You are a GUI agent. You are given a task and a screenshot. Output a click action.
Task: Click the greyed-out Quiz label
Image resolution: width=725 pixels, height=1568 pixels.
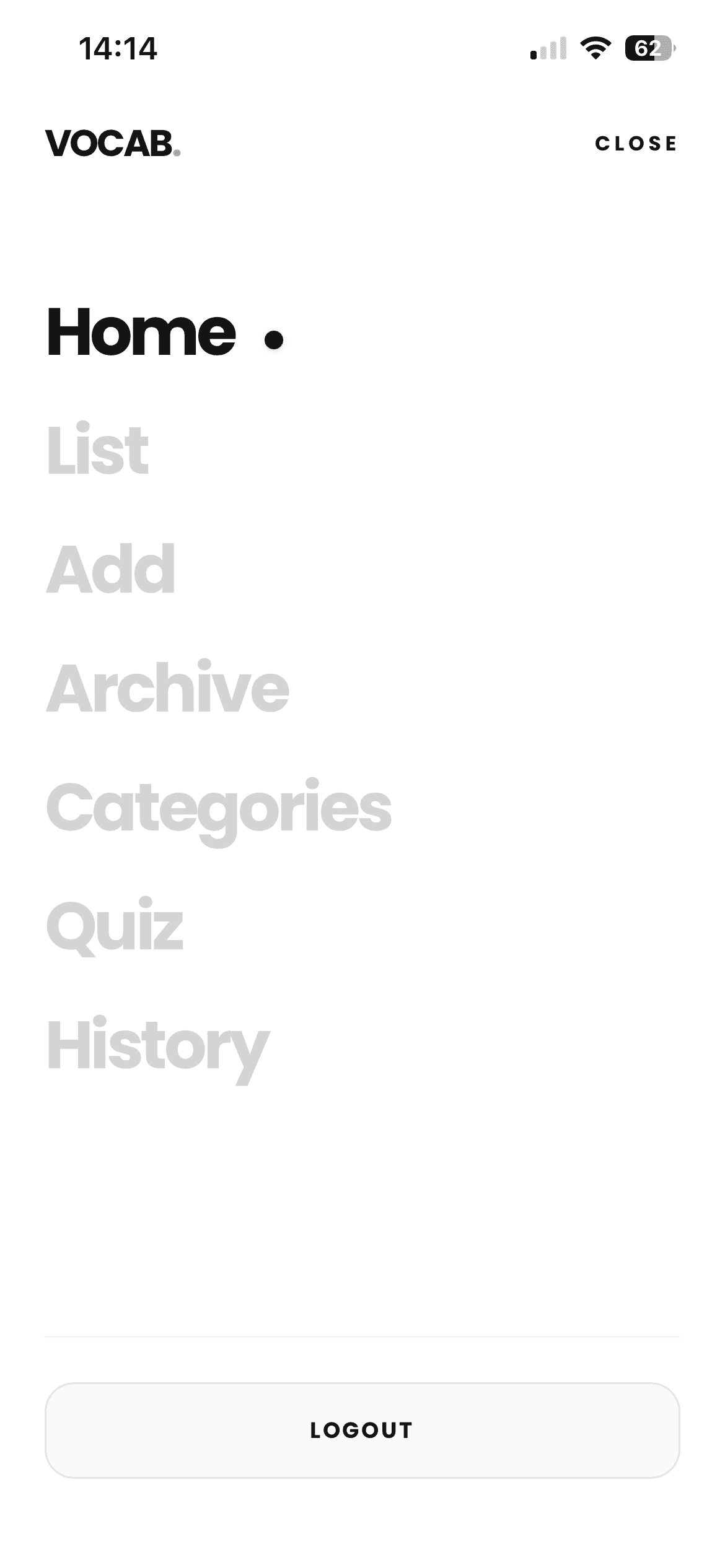(x=115, y=927)
